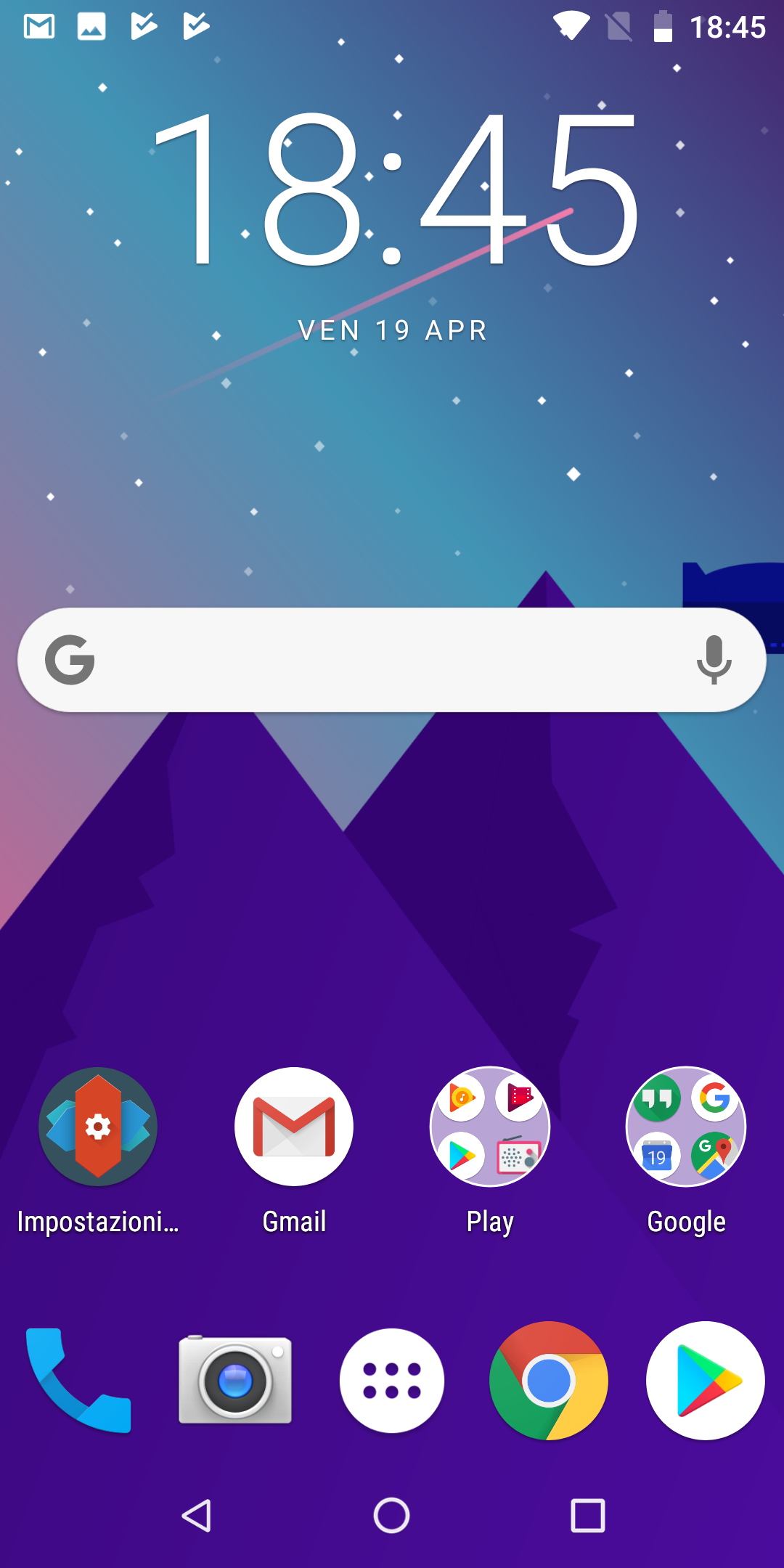The height and width of the screenshot is (1568, 784).
Task: Launch the Camera app
Action: [235, 1379]
